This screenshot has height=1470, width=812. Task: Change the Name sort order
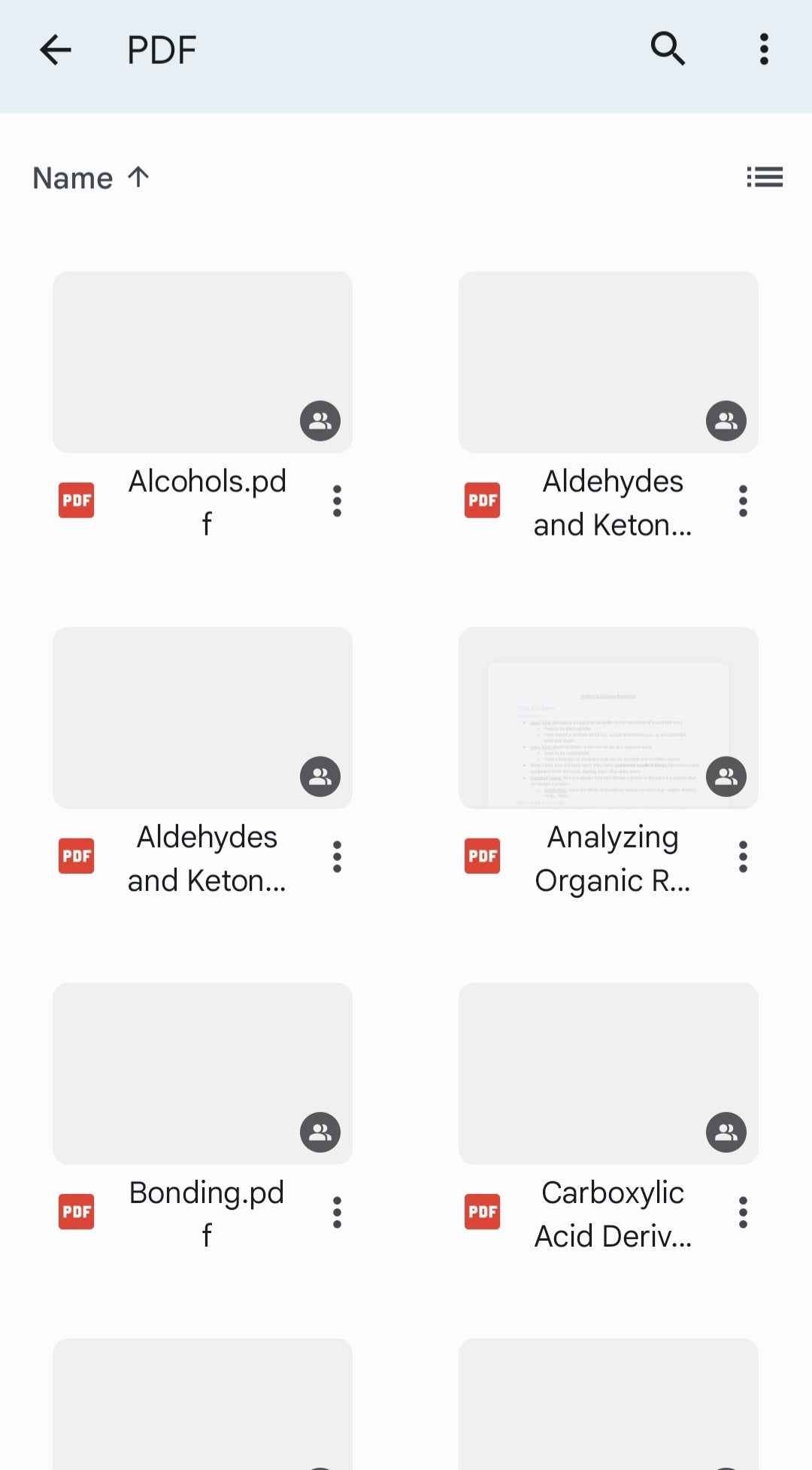point(91,178)
